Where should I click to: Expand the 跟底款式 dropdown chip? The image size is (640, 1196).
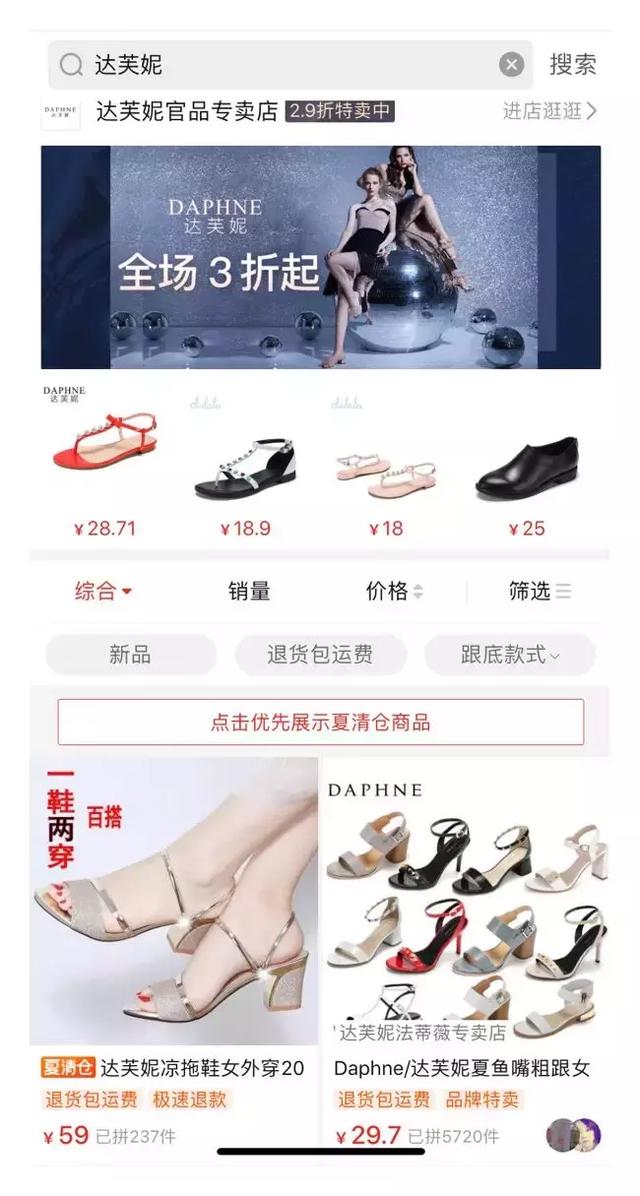(x=510, y=654)
